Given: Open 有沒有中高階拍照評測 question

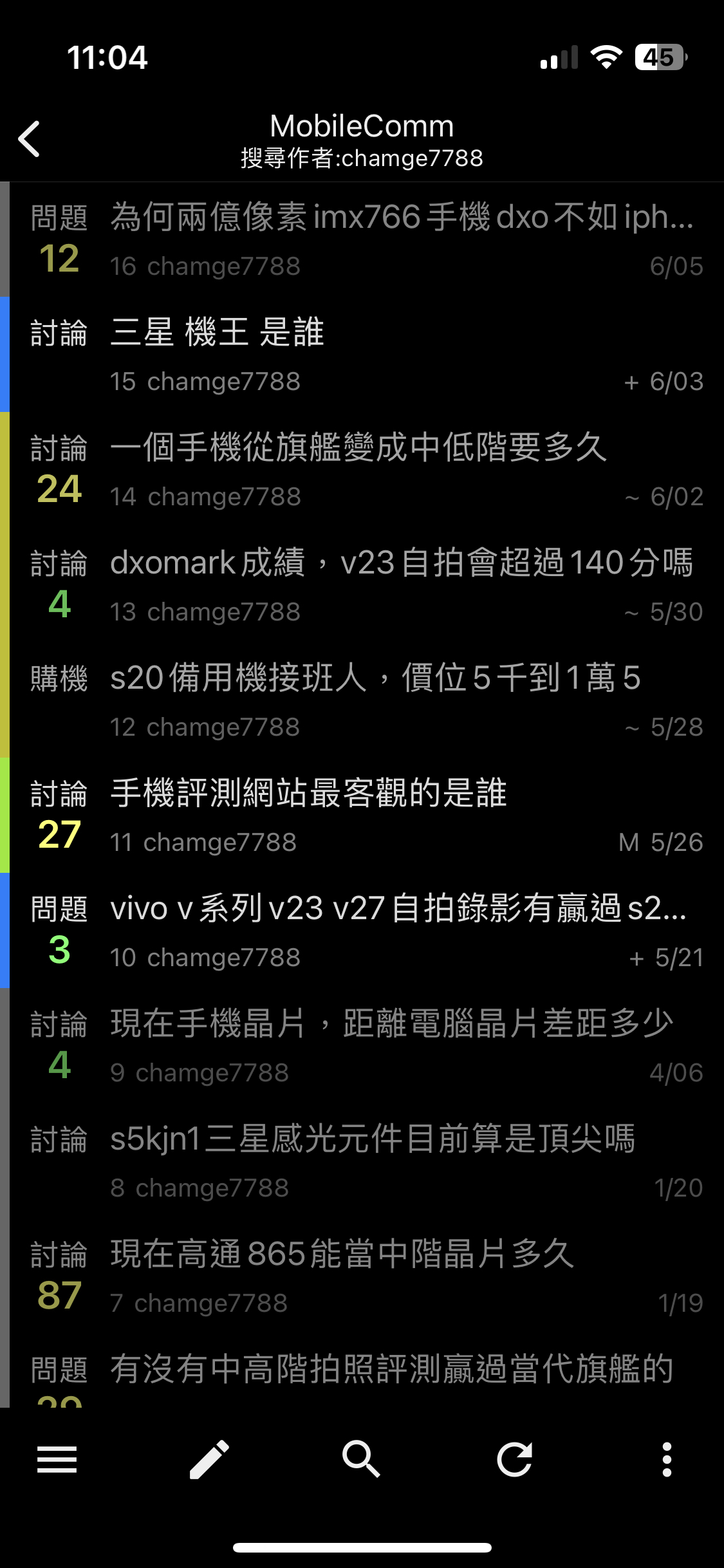Looking at the screenshot, I should point(362,1371).
